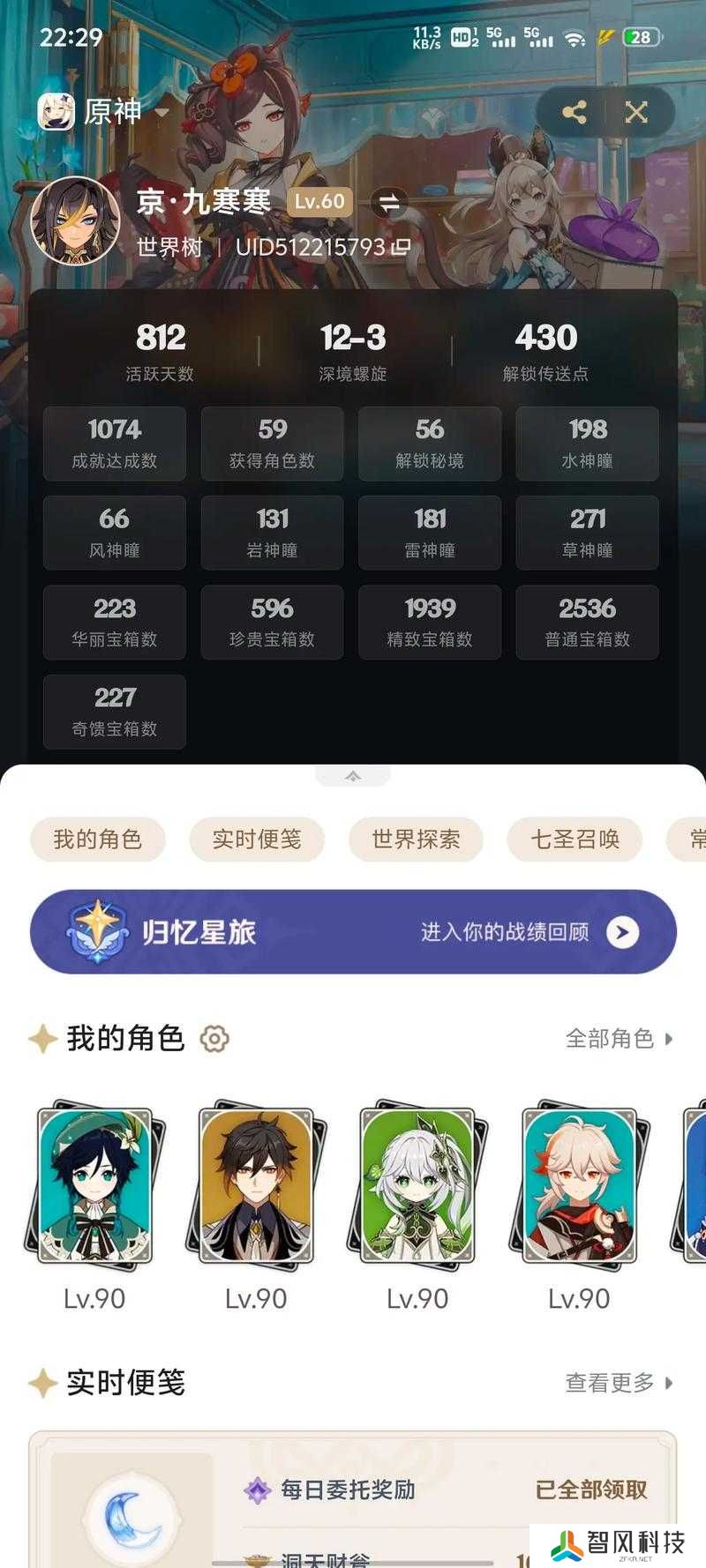
Task: Open the brown-haired character card Lv.90
Action: [x=256, y=1185]
